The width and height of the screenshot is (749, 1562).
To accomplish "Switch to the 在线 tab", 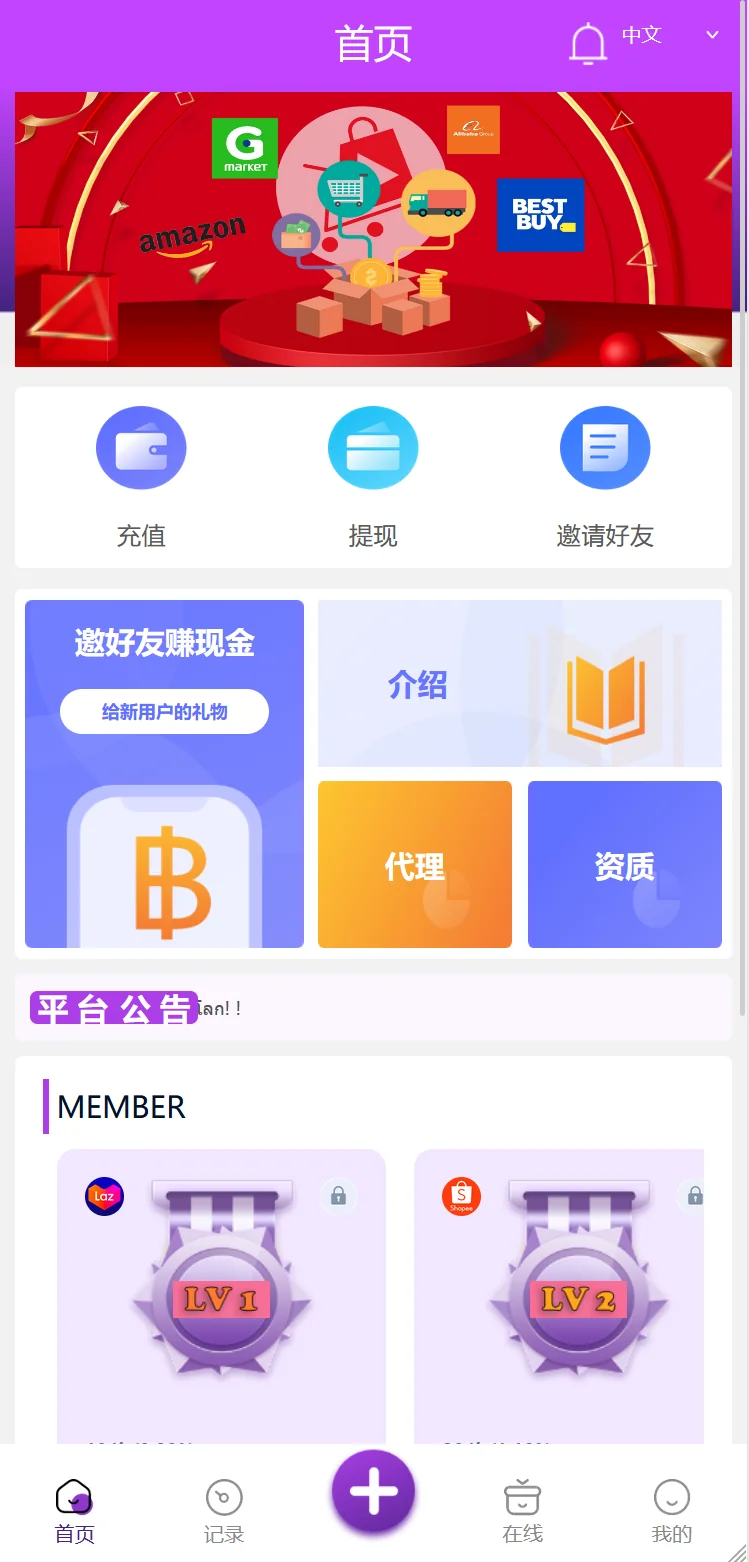I will (522, 1510).
